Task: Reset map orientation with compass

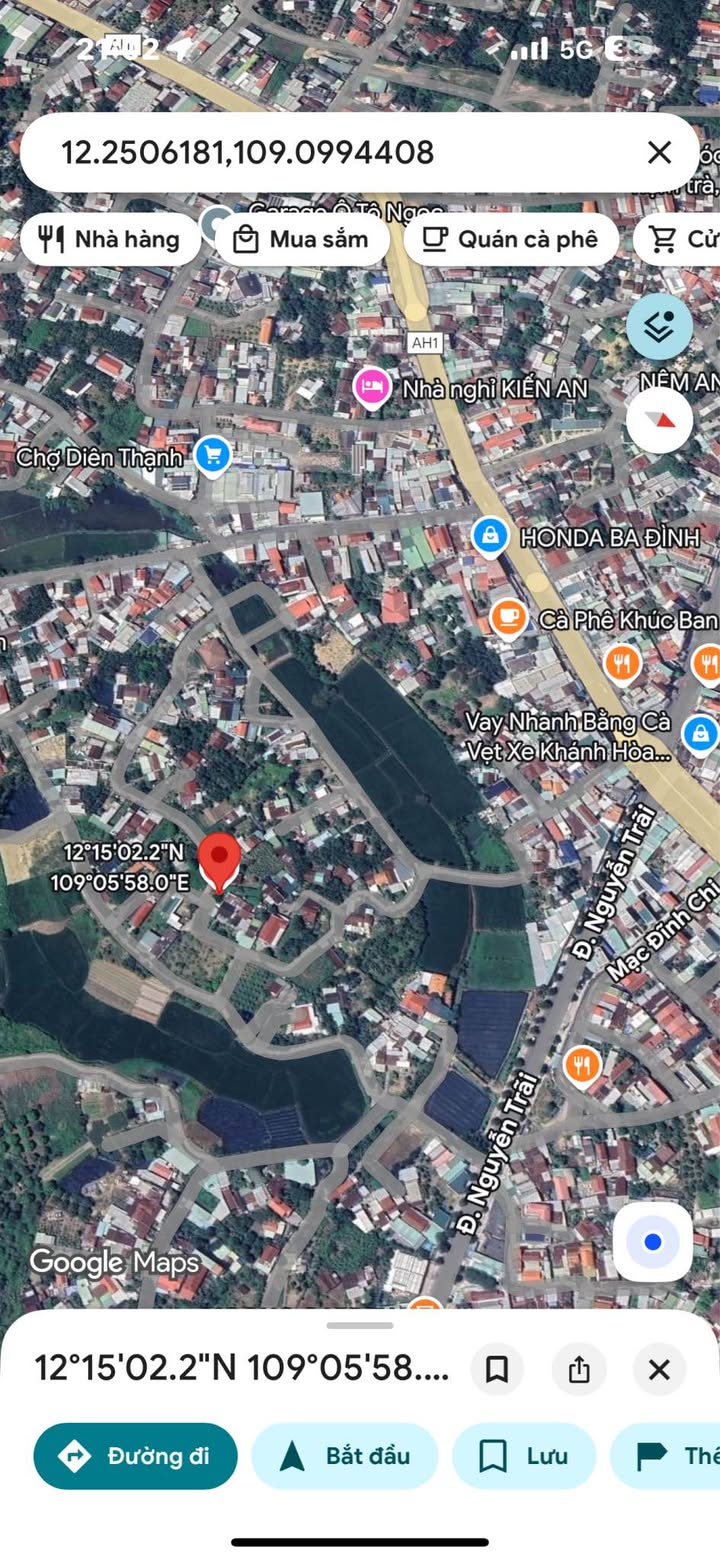Action: [x=660, y=420]
